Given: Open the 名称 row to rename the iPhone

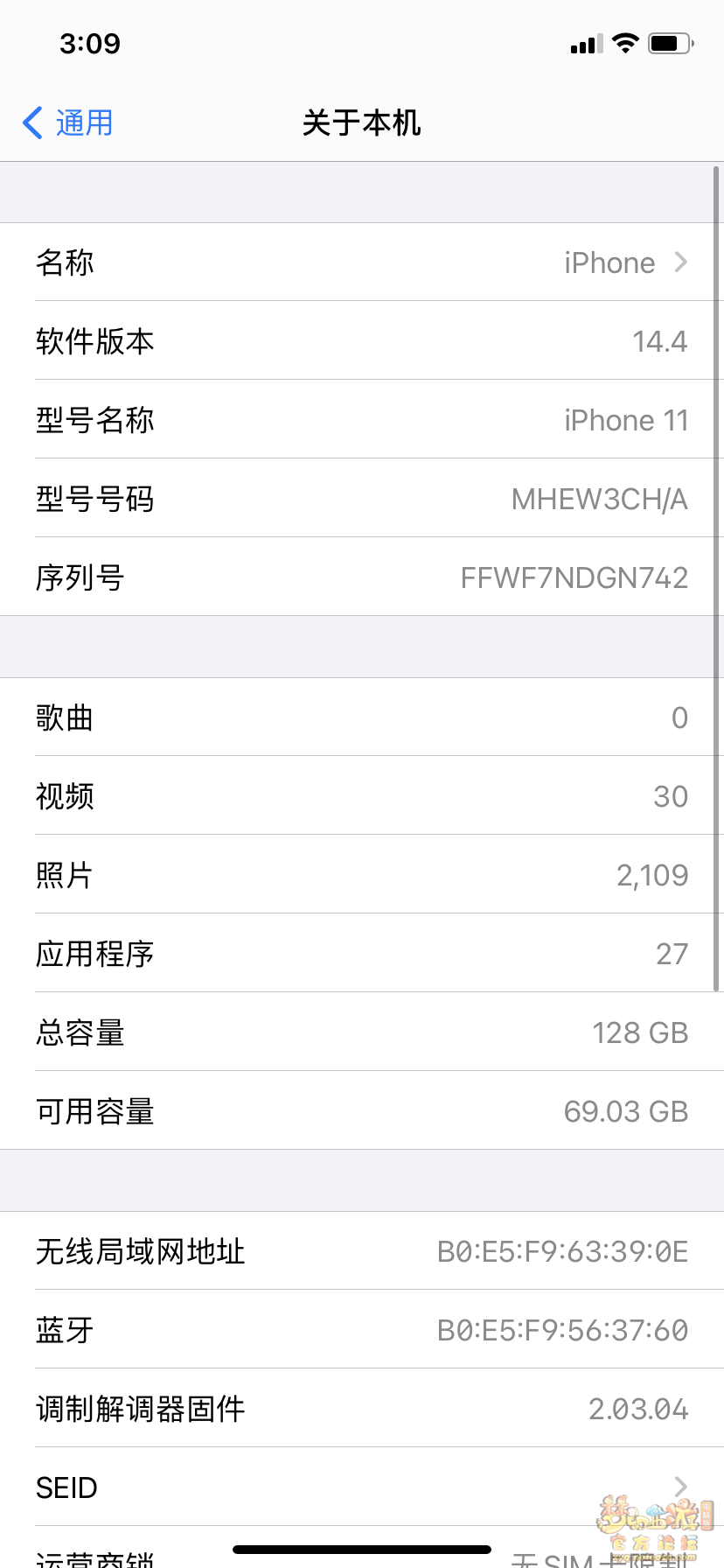Looking at the screenshot, I should (362, 262).
